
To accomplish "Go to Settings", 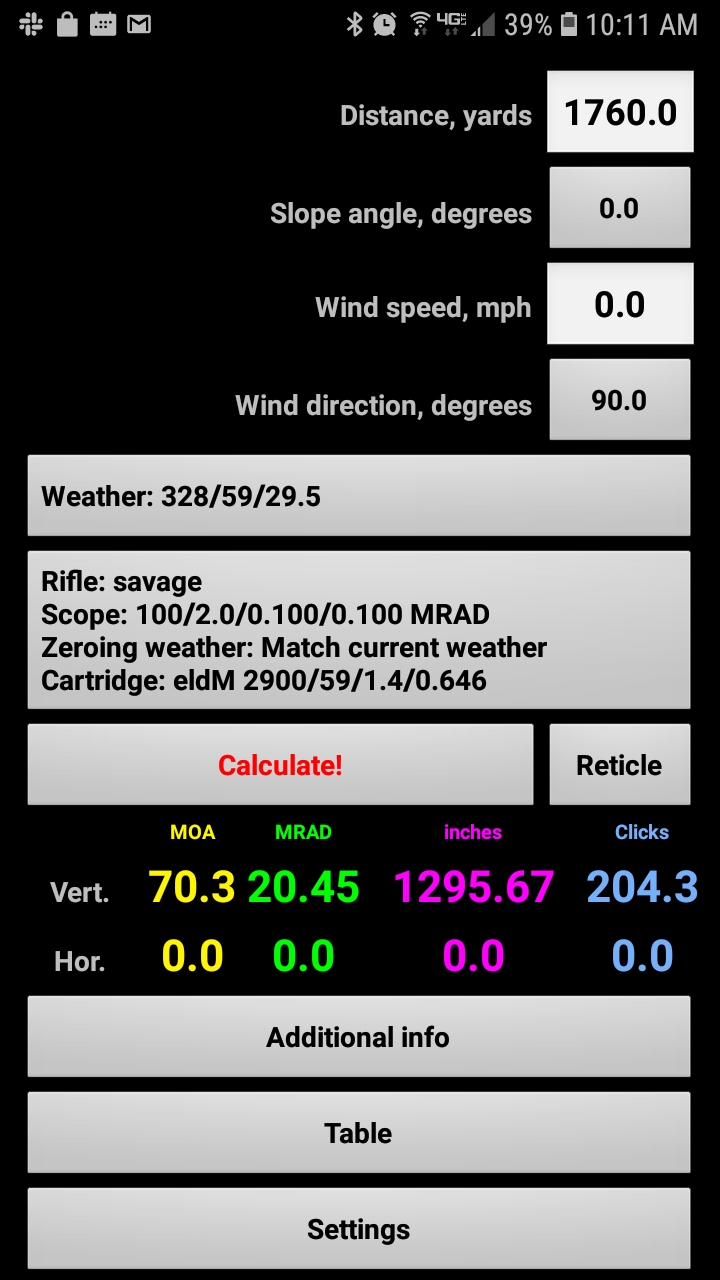I will 358,1228.
